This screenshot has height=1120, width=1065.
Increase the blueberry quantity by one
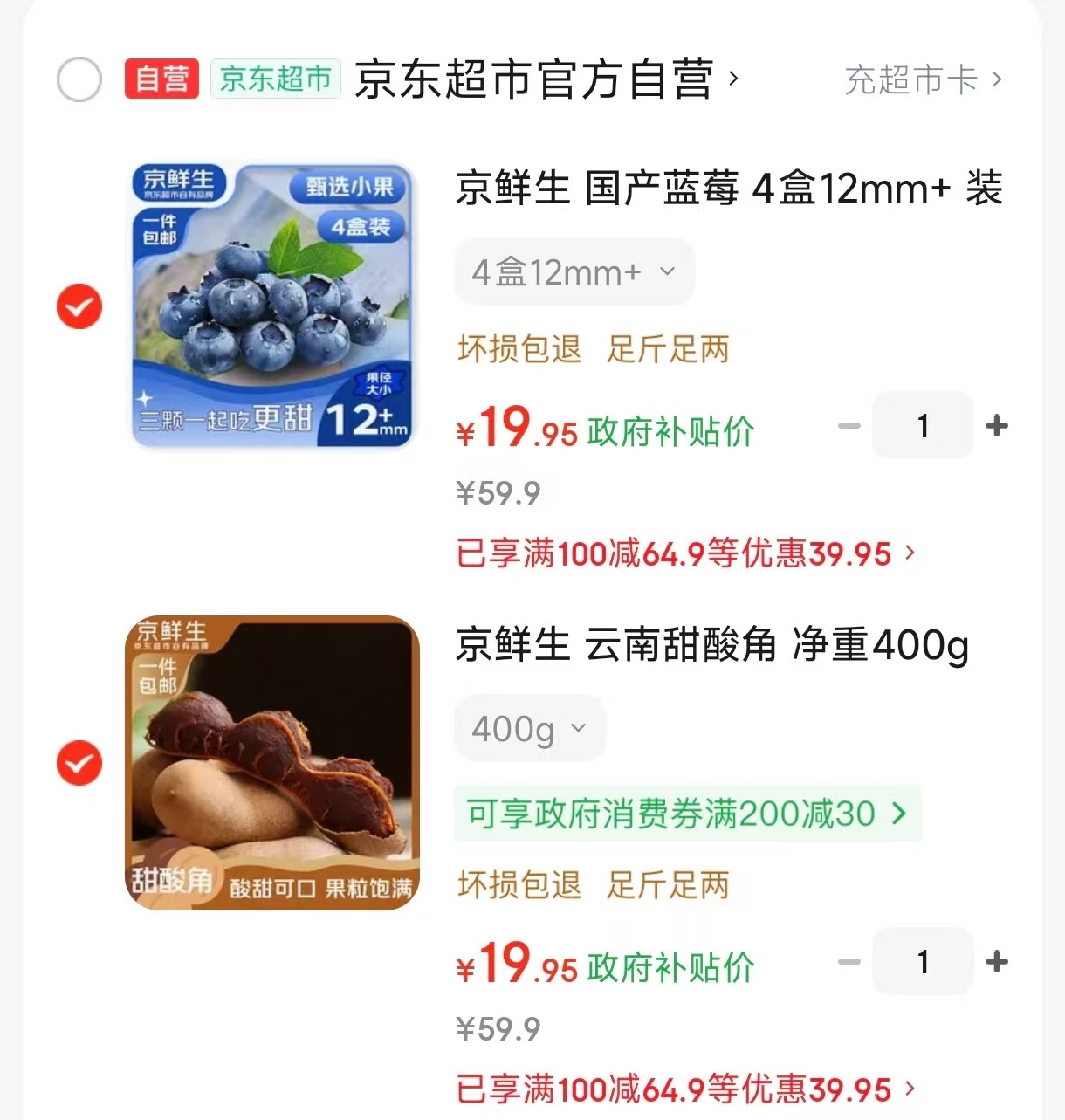point(997,426)
